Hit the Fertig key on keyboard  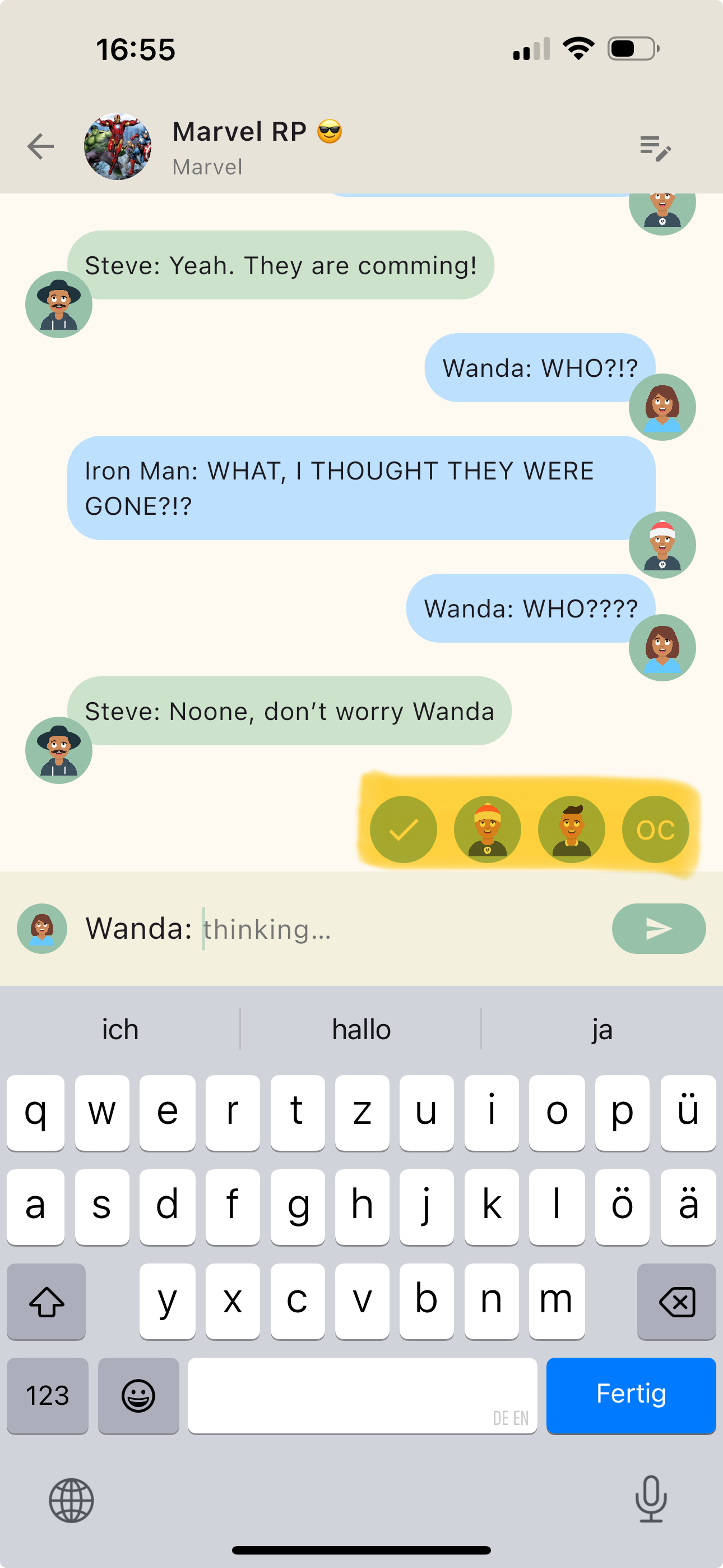pos(631,1395)
